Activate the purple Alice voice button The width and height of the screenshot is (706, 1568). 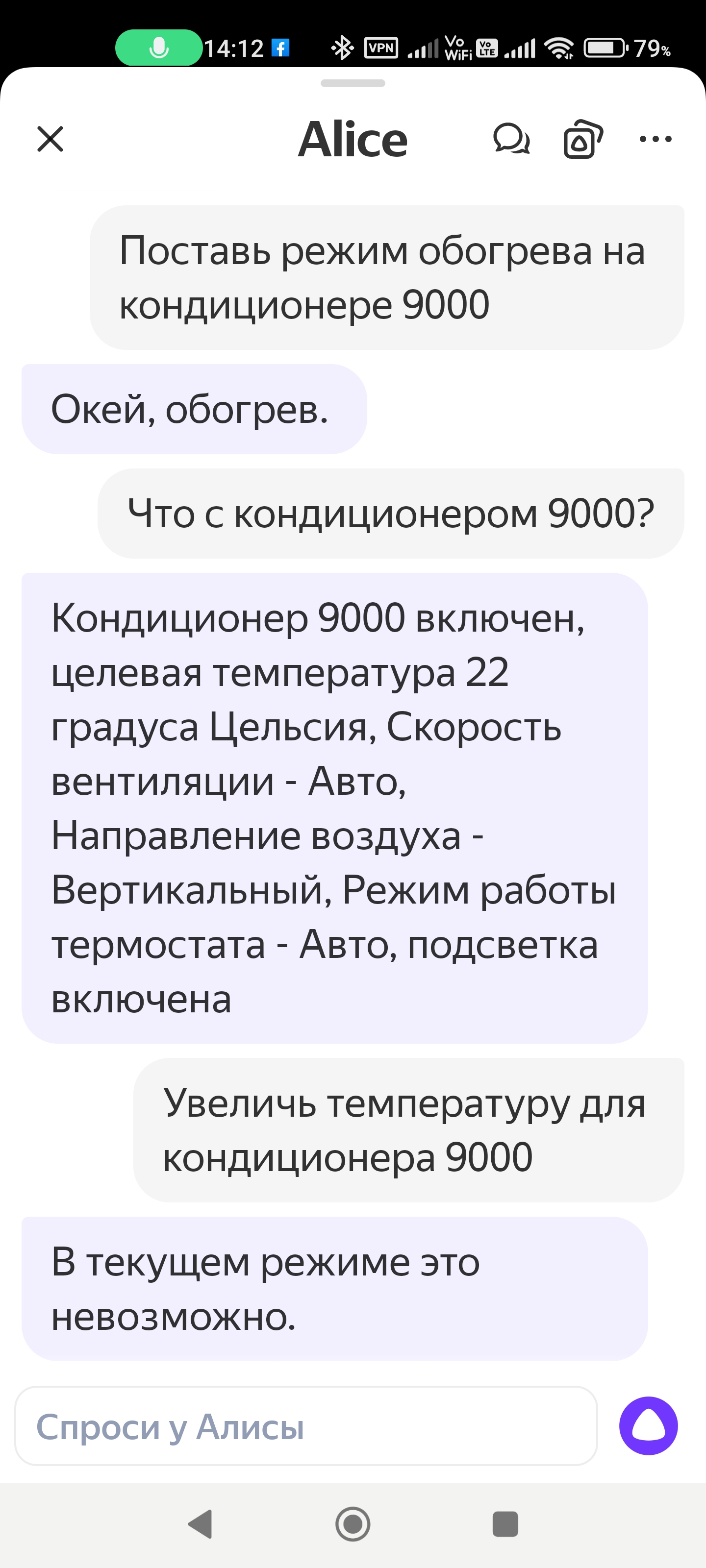[x=648, y=1426]
